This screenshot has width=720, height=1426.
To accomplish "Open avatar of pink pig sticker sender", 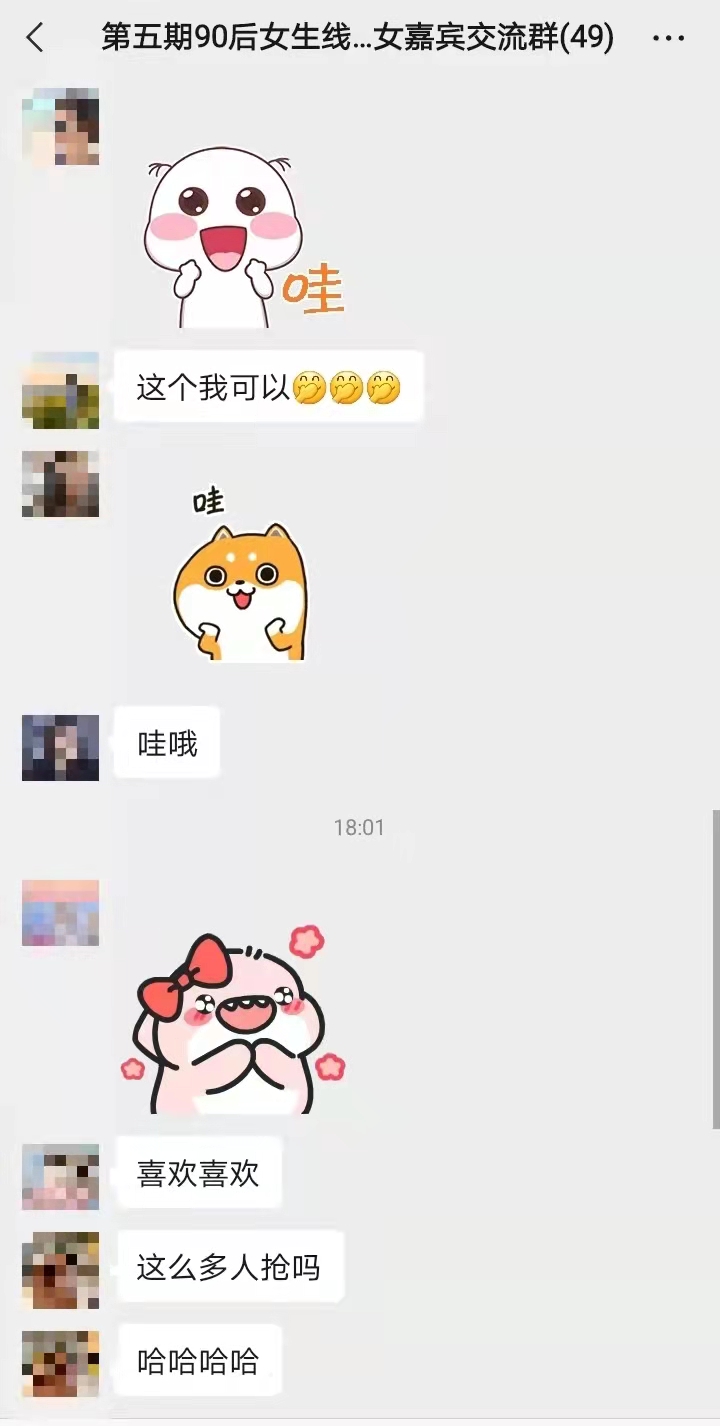I will (x=60, y=913).
